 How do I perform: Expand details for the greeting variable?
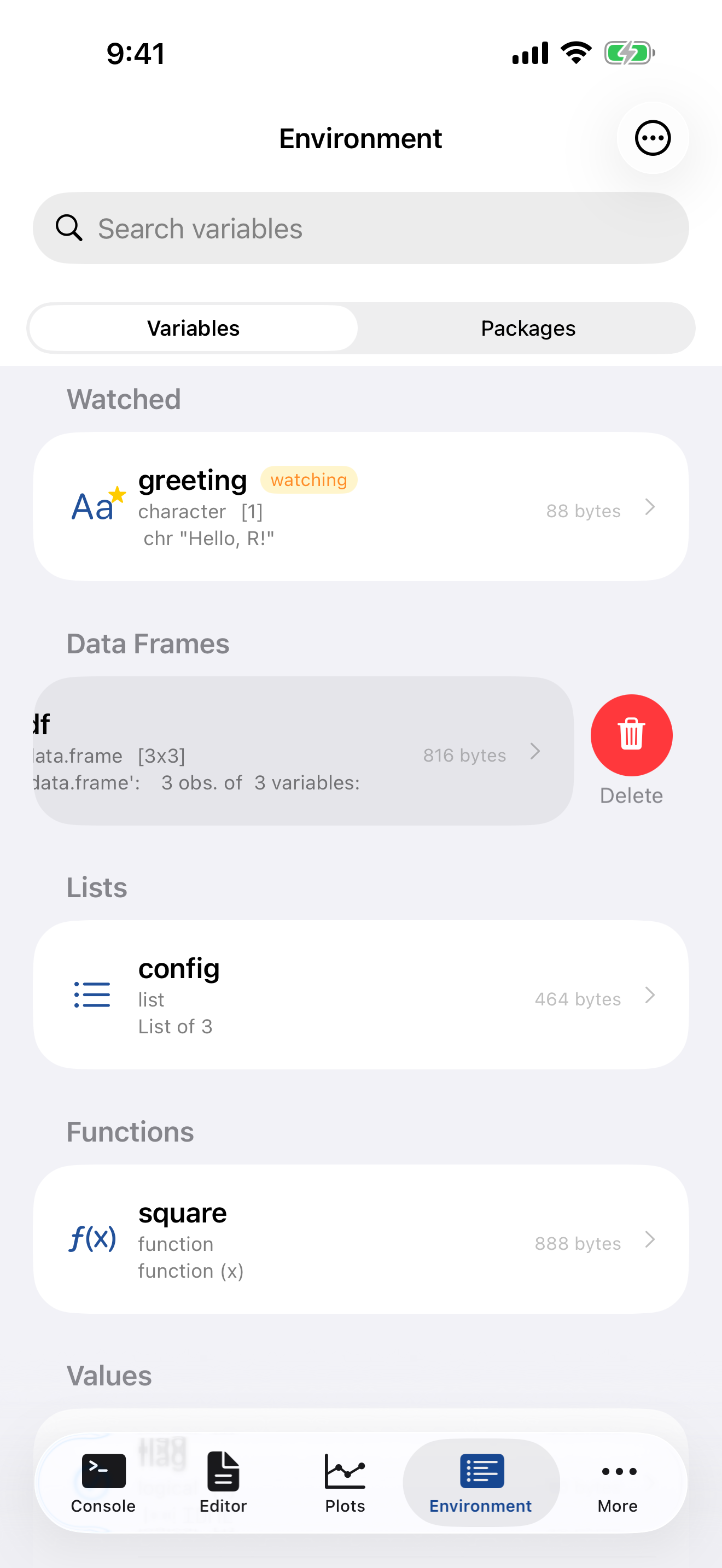(x=650, y=507)
